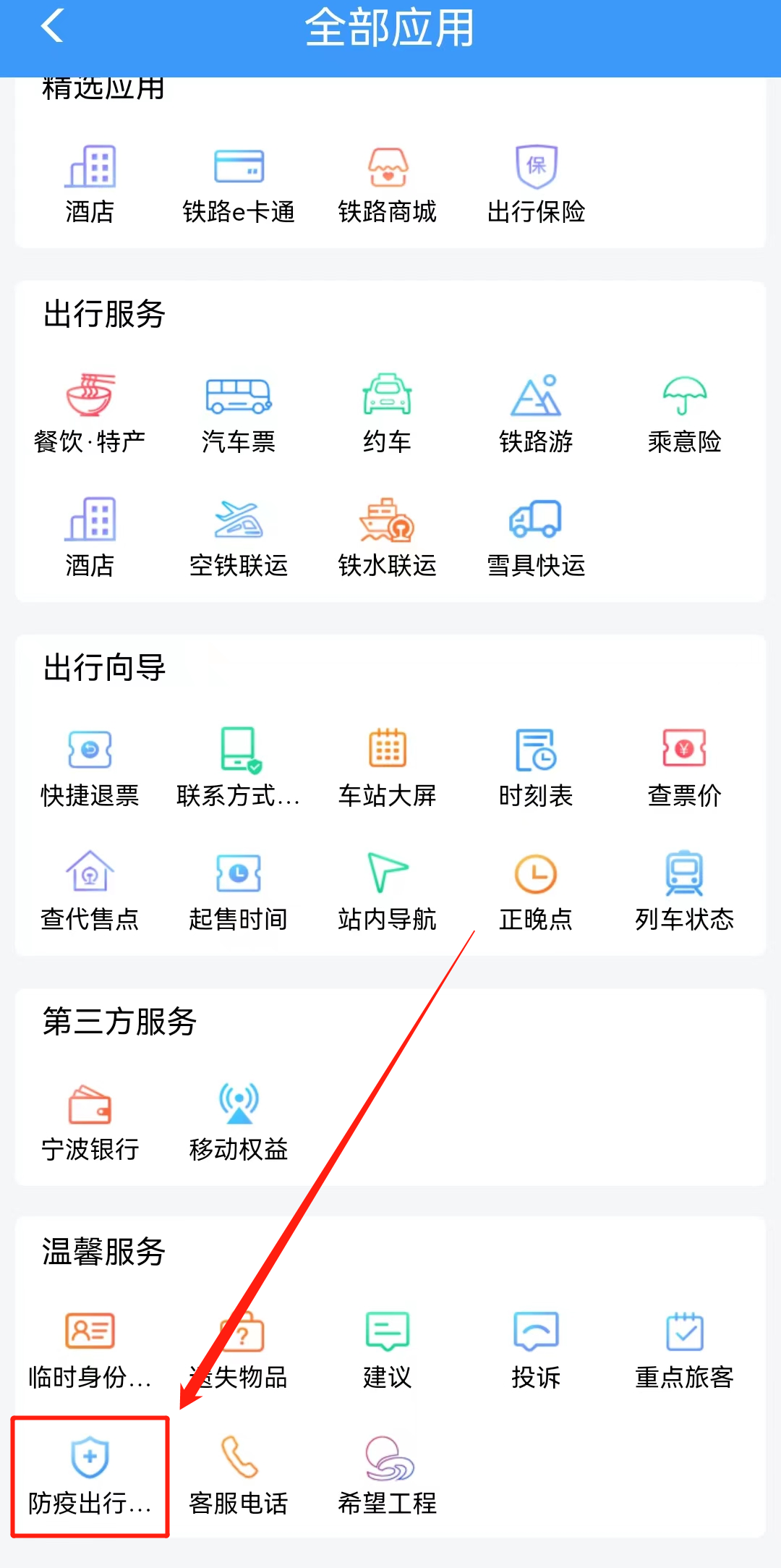This screenshot has width=781, height=1568.
Task: Open 出行保险 insurance
Action: pyautogui.click(x=536, y=181)
